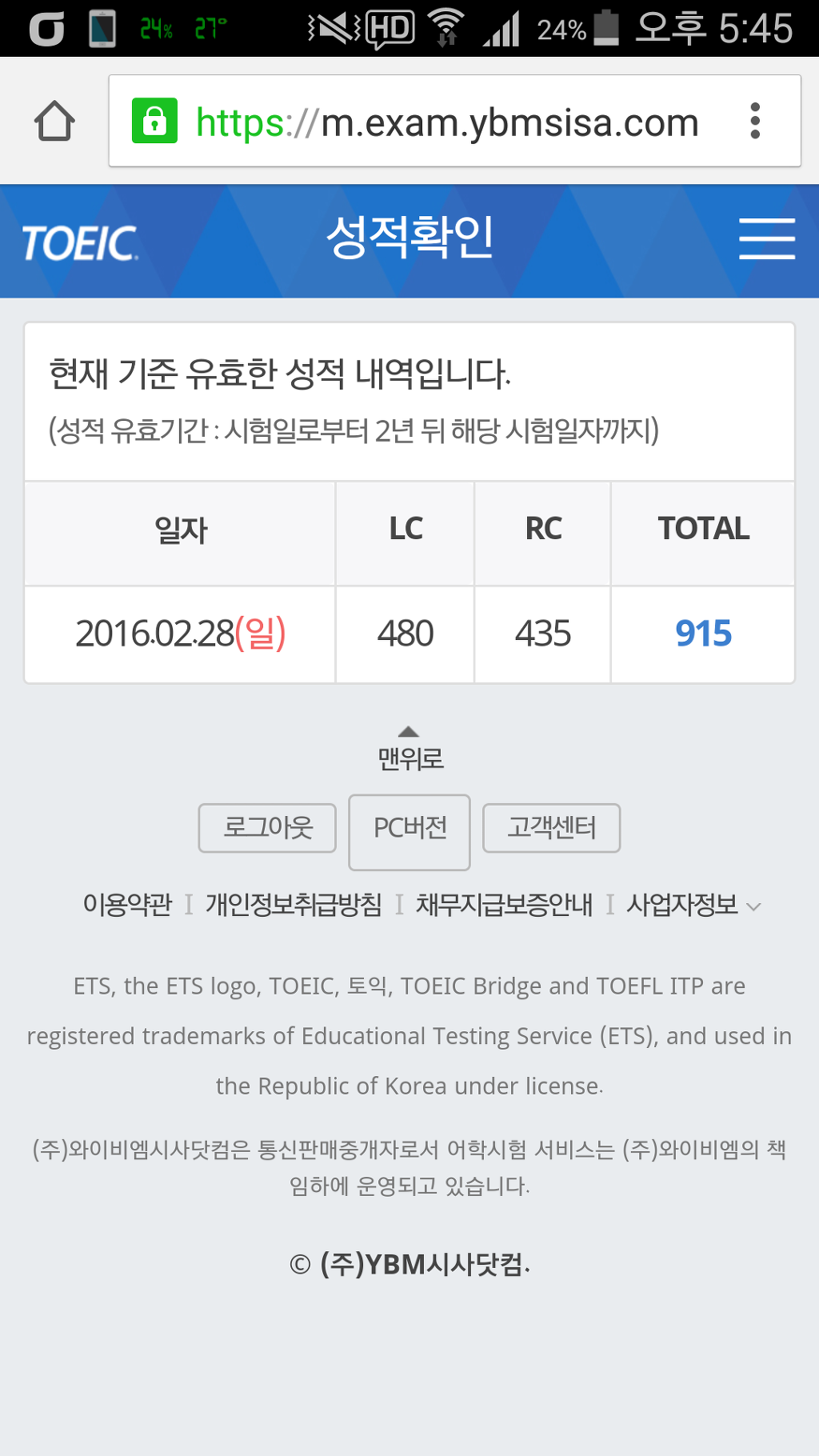Tap the browser home icon

(x=54, y=122)
